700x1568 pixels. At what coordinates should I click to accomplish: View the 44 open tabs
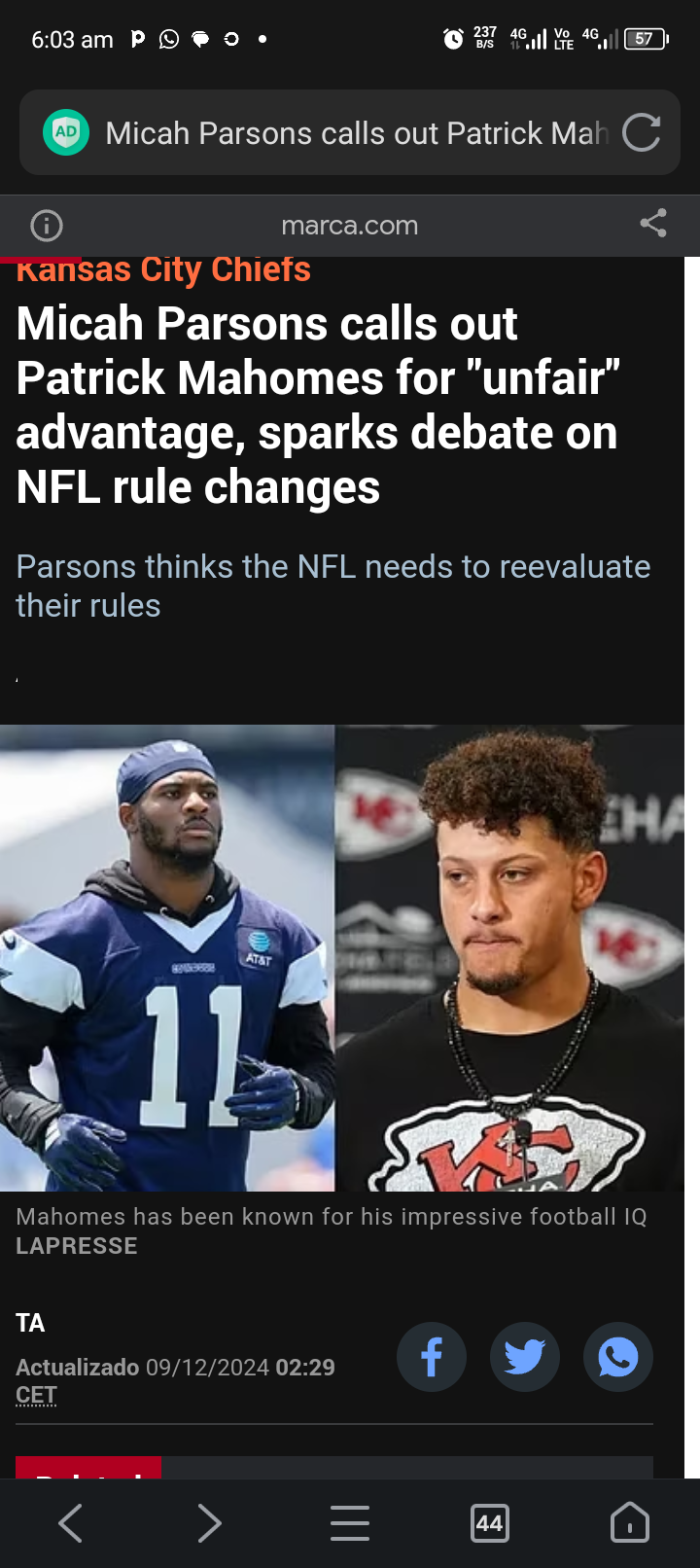pos(489,1522)
